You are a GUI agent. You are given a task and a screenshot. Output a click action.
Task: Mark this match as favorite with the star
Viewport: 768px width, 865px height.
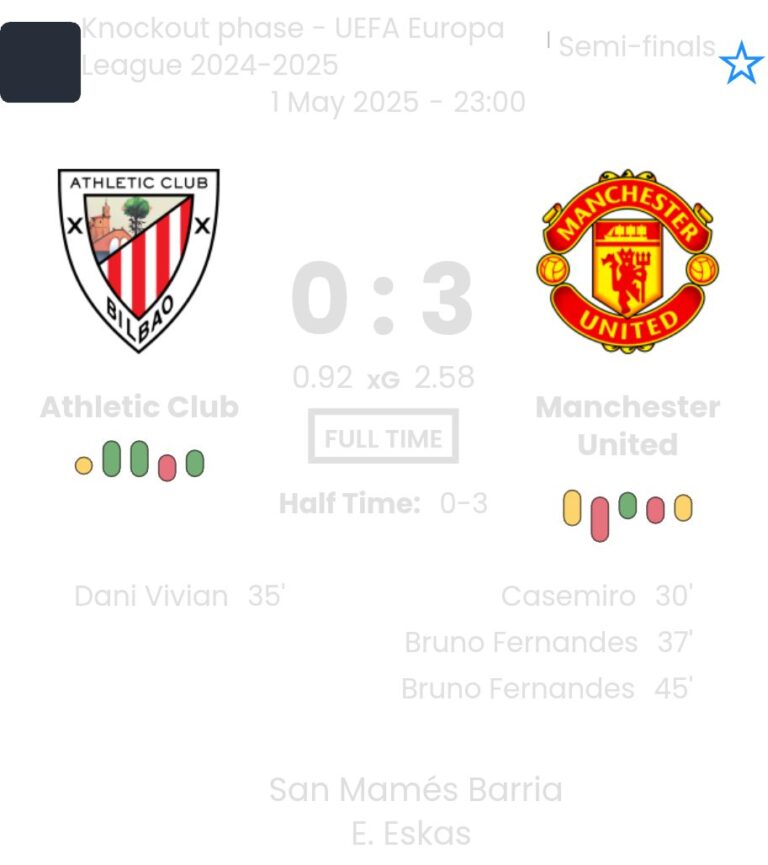click(x=741, y=63)
